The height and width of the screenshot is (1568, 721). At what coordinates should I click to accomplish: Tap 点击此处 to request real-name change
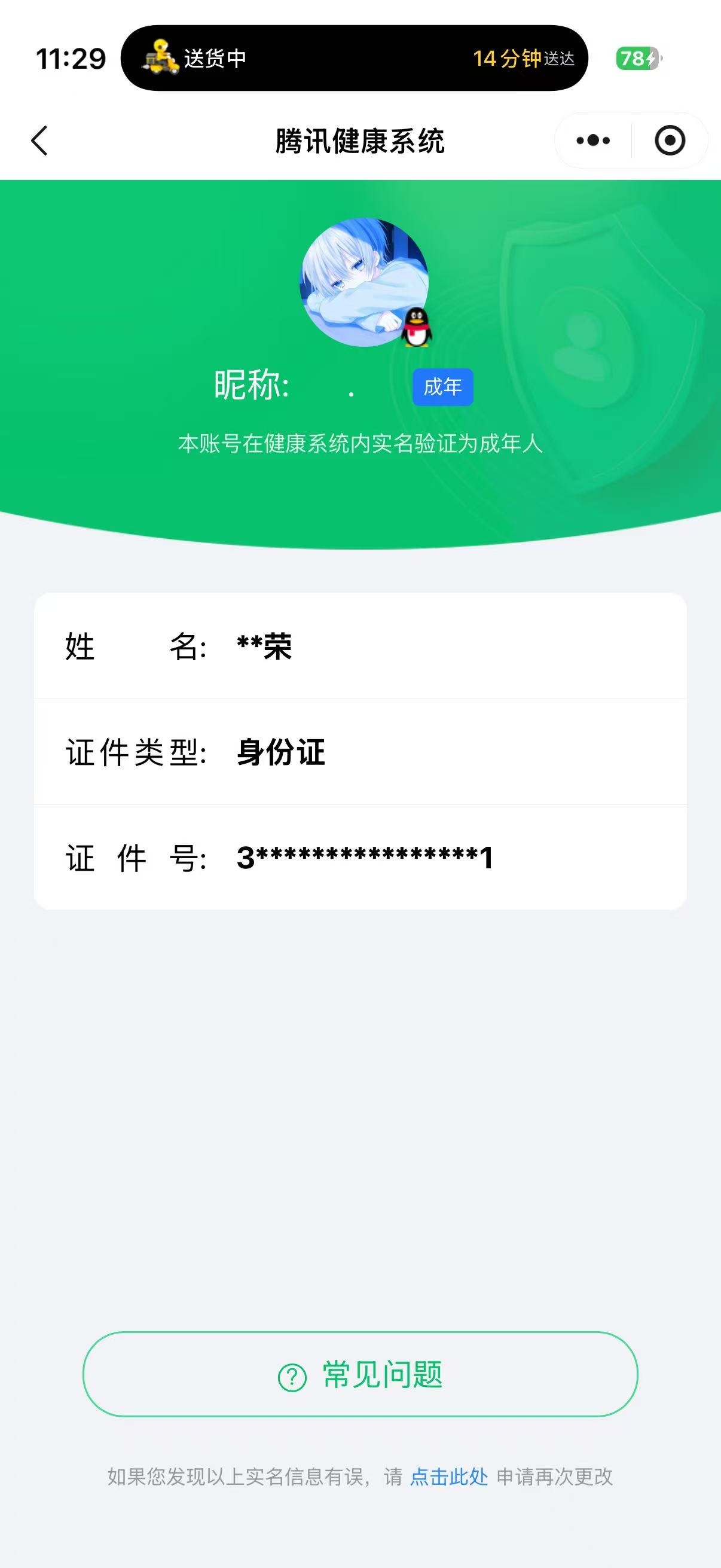[x=449, y=1477]
